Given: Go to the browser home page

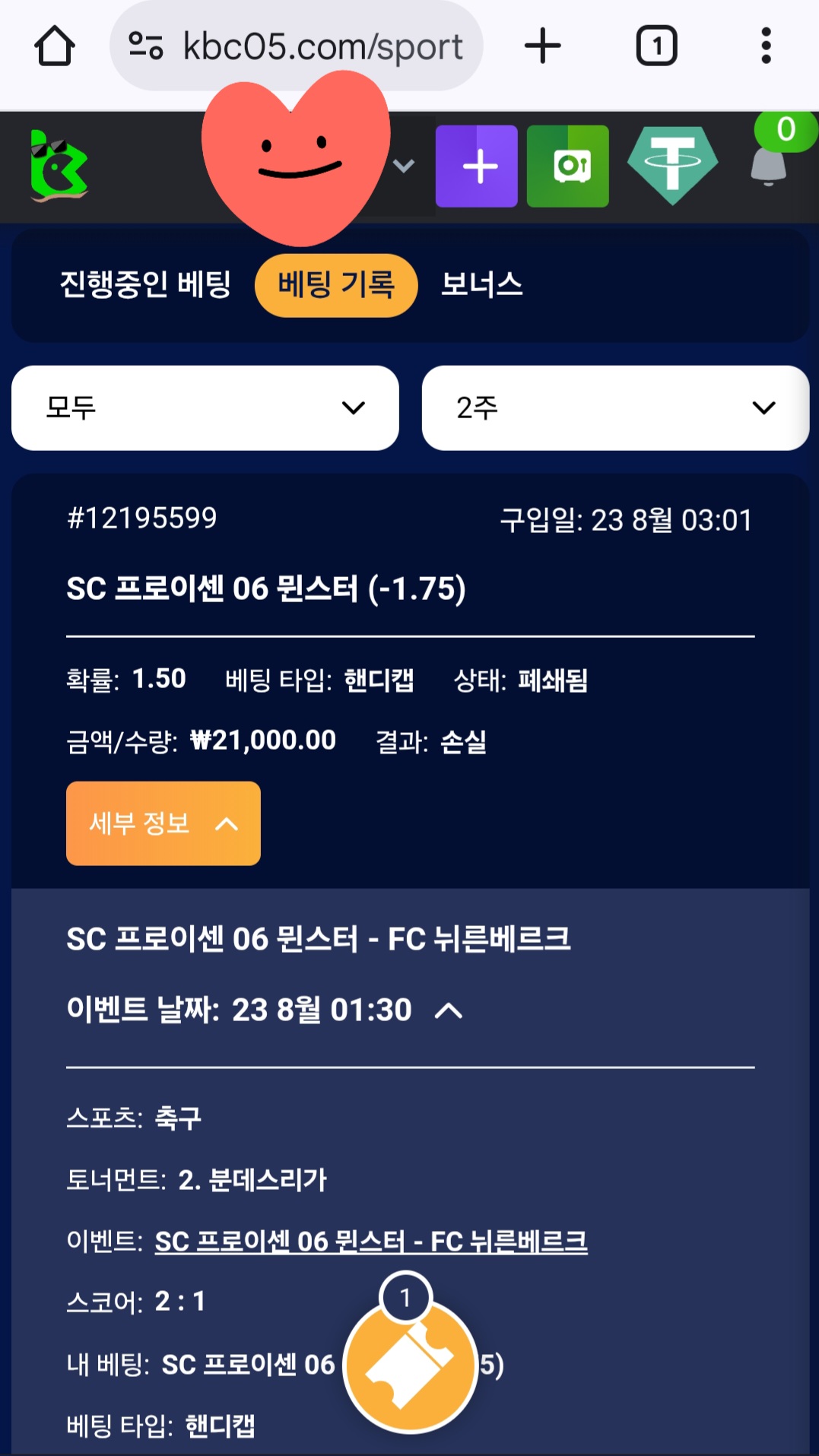Looking at the screenshot, I should [54, 46].
